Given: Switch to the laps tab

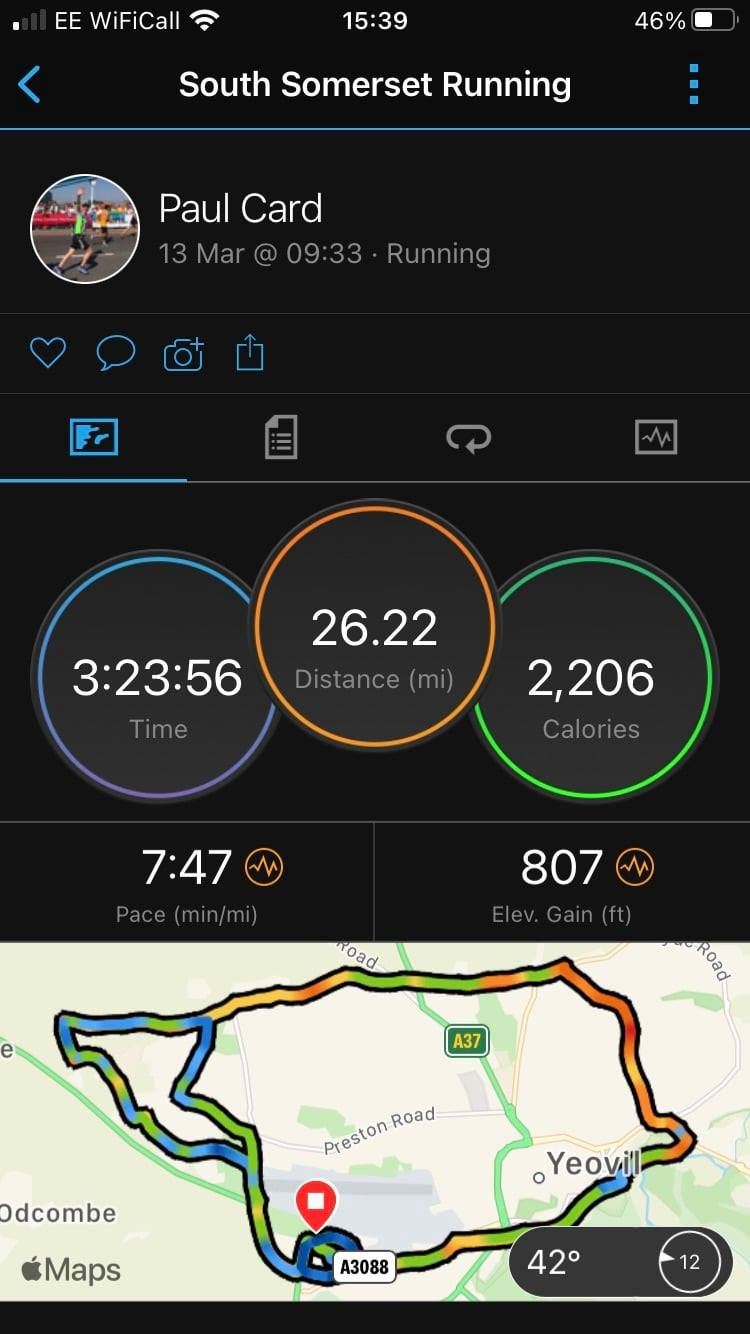Looking at the screenshot, I should 468,438.
